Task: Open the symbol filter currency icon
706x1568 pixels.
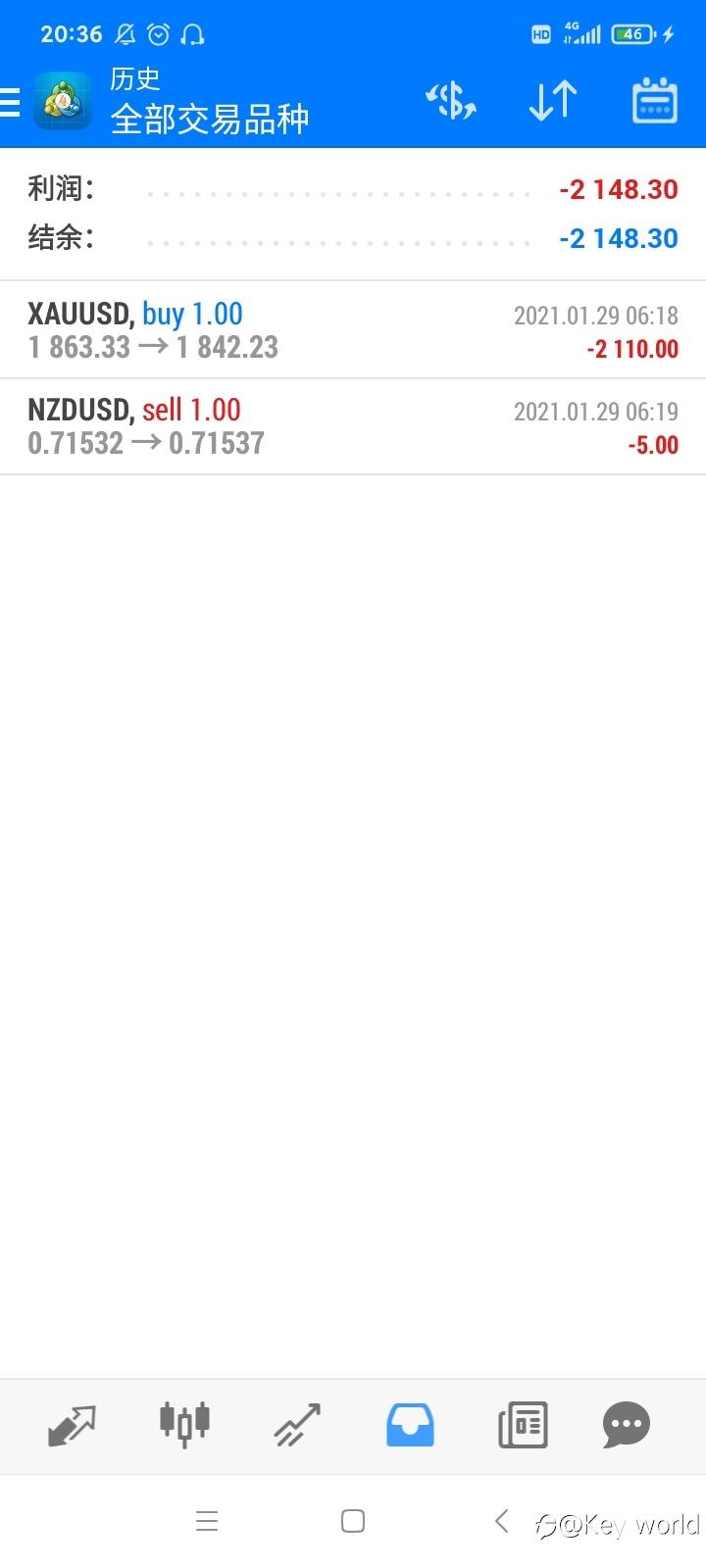Action: [x=450, y=101]
